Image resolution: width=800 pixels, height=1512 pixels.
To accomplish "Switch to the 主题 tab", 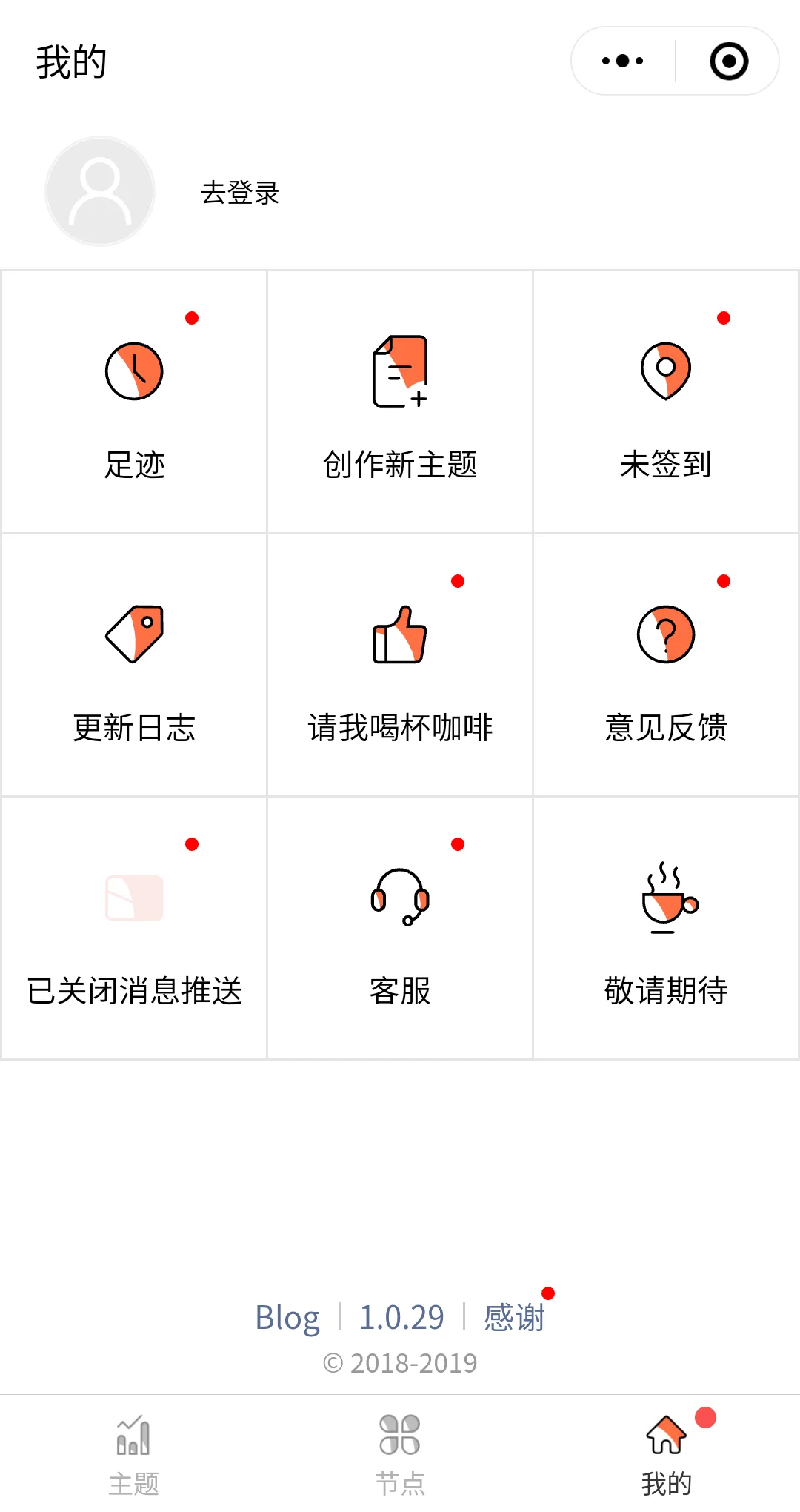I will (133, 1454).
